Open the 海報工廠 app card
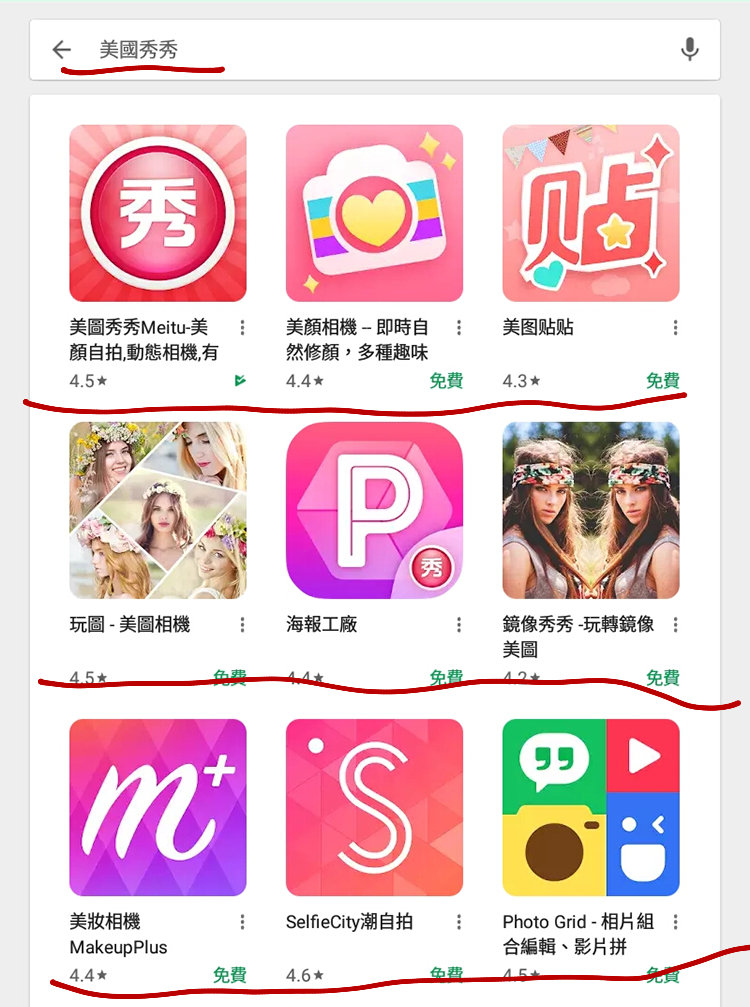Viewport: 750px width, 1007px height. [374, 511]
